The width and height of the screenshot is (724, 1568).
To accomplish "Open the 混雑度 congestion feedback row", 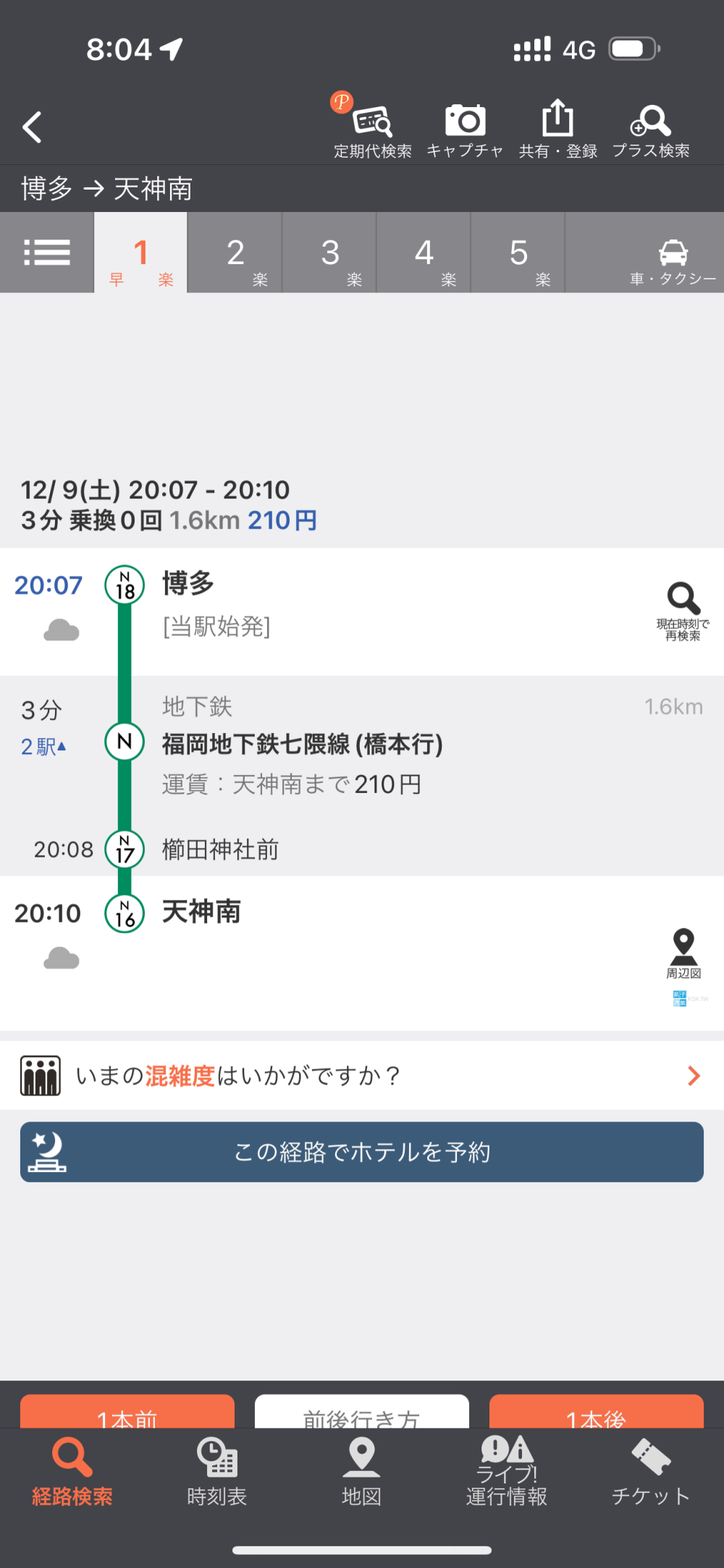I will pyautogui.click(x=362, y=1076).
